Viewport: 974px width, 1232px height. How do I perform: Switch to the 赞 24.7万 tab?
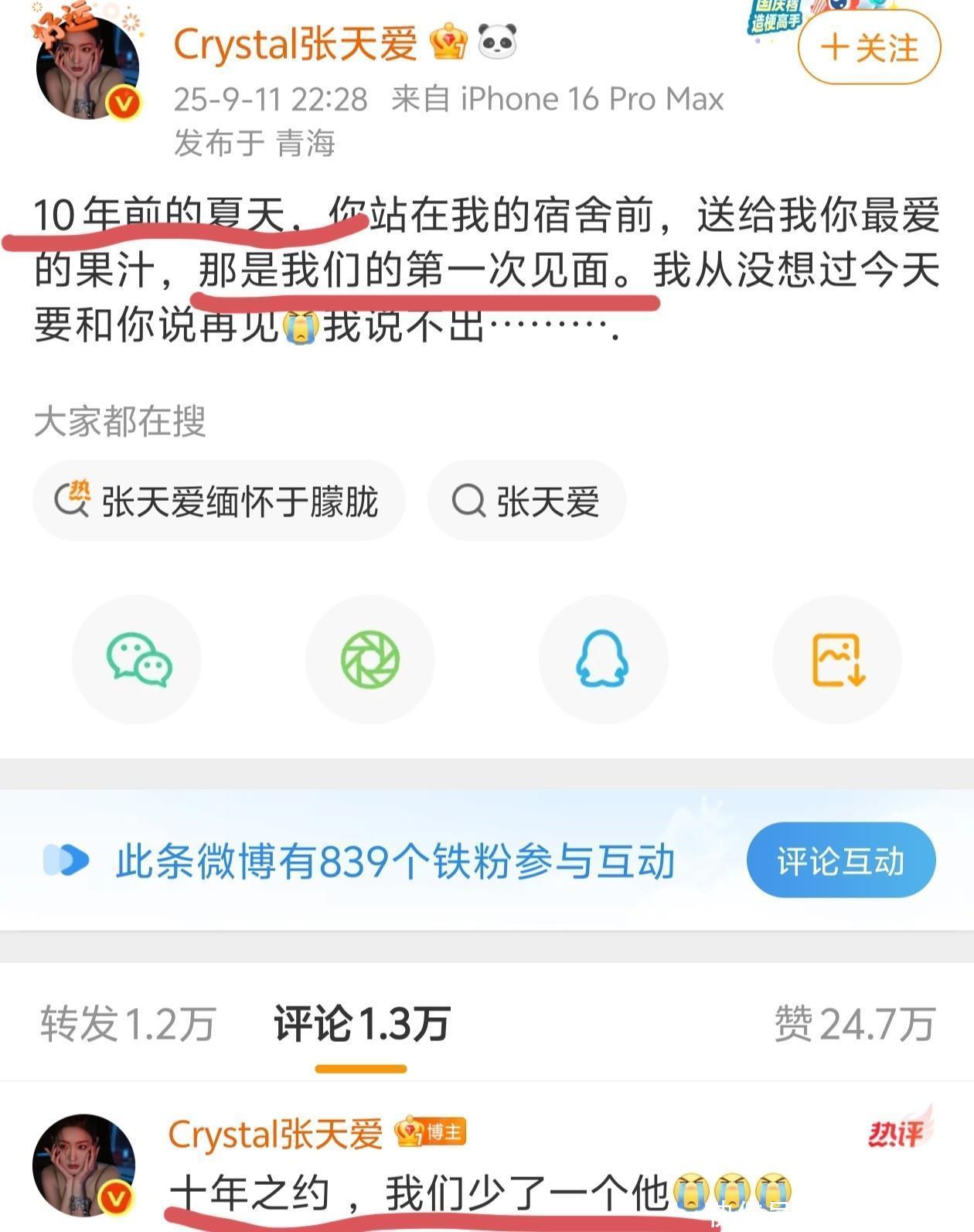854,1024
